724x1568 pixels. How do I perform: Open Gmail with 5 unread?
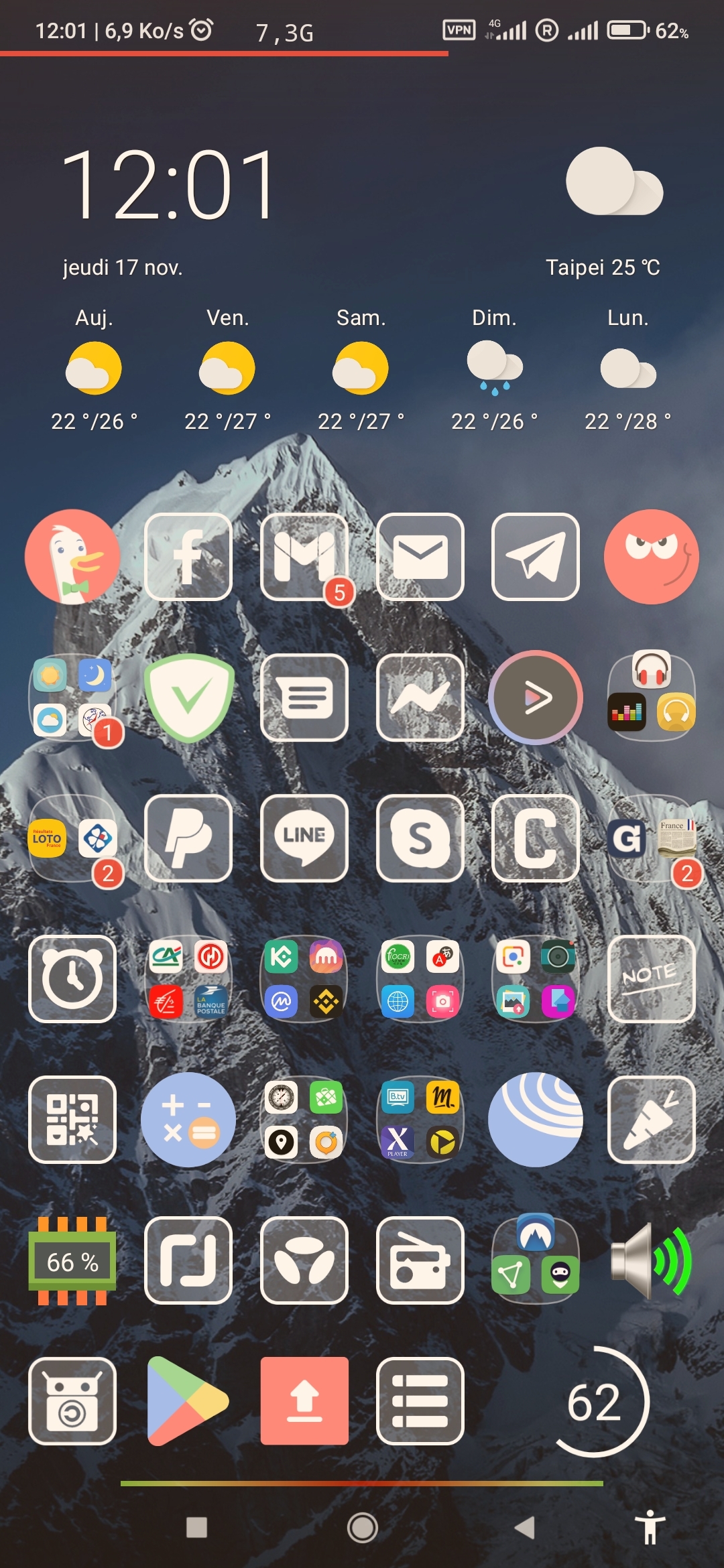304,556
